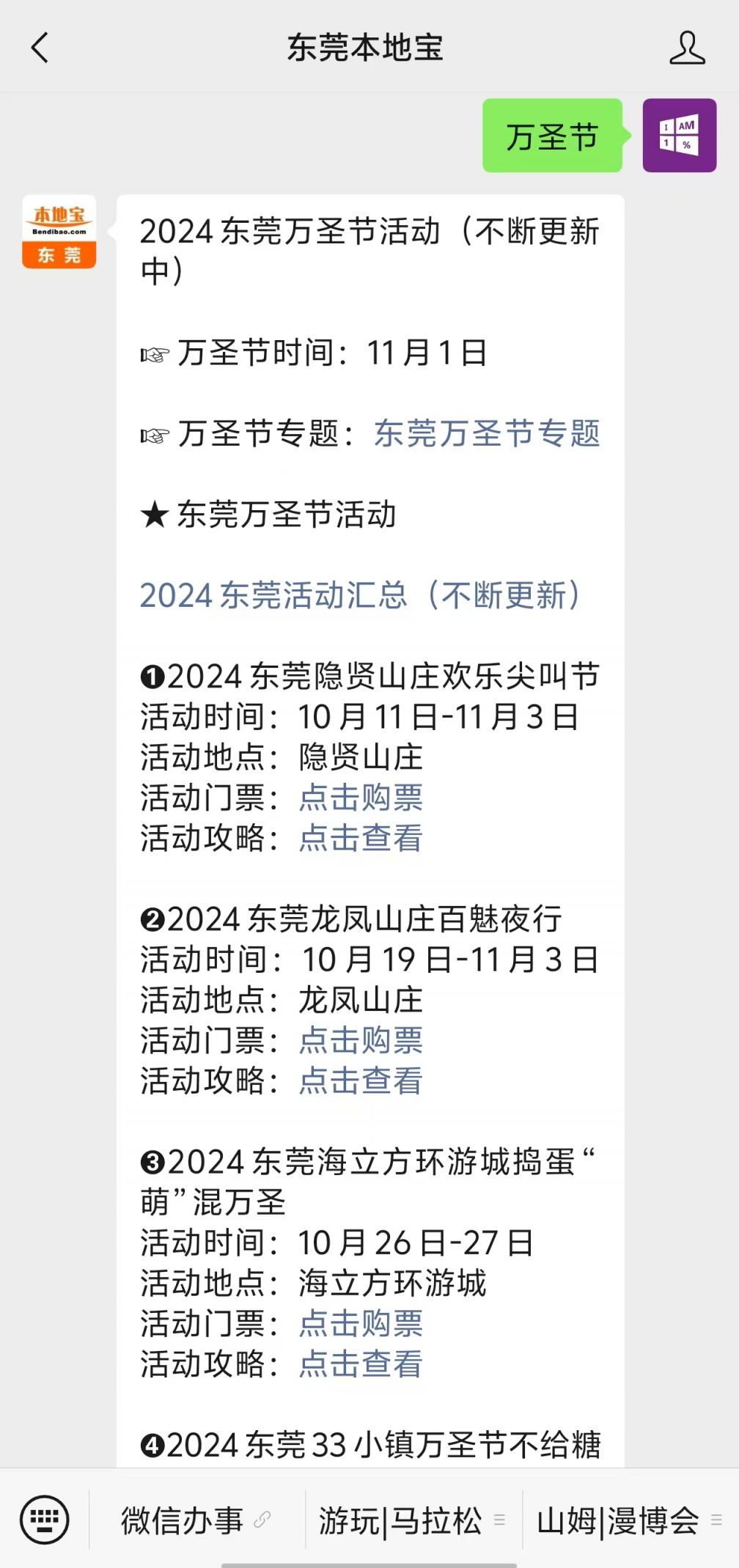
Task: Open the 游玩|马拉松 menu
Action: tap(413, 1520)
